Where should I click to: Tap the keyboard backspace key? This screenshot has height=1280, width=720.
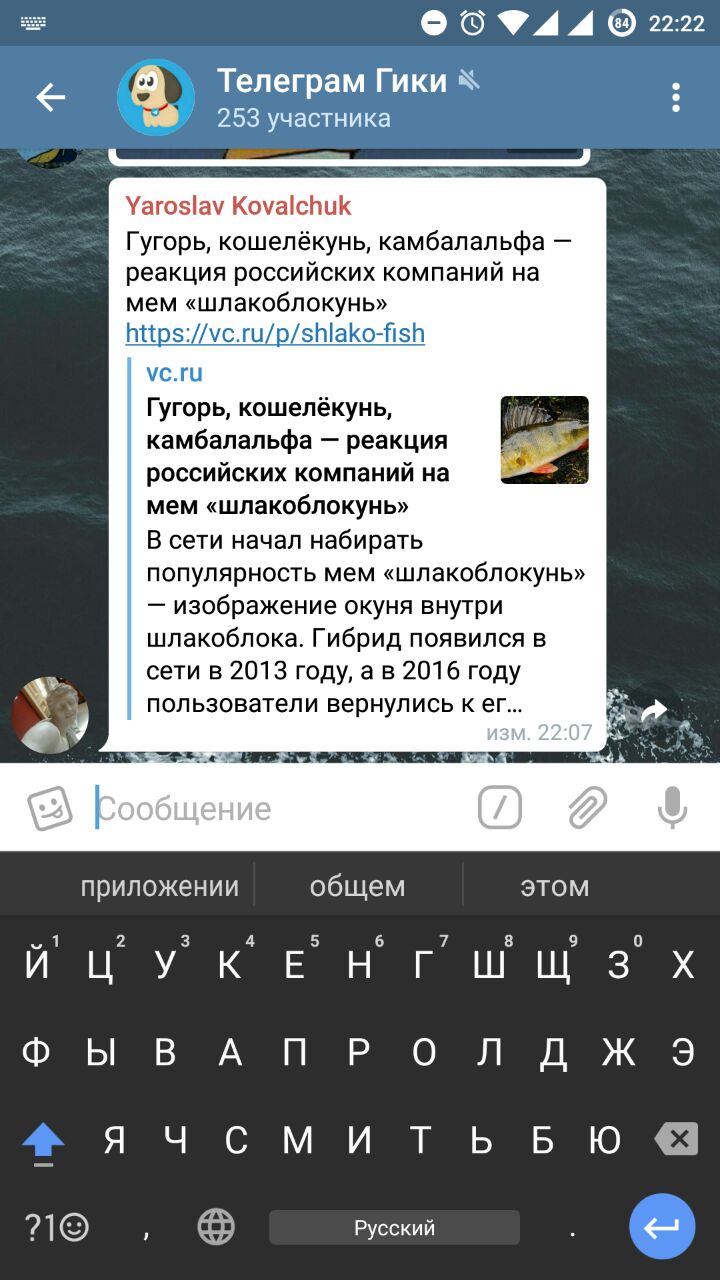[x=676, y=1139]
